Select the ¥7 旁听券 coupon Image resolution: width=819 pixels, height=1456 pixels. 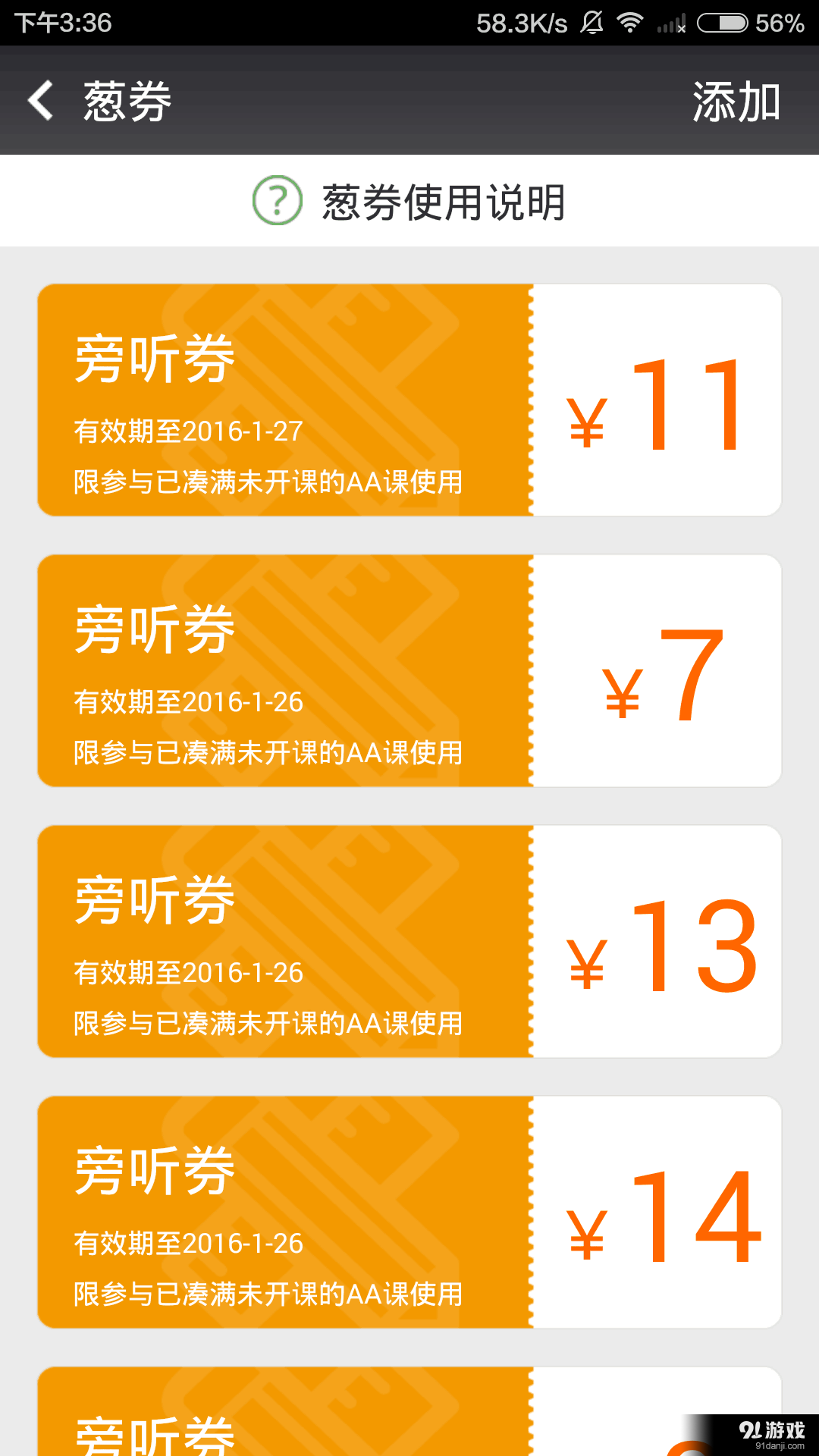click(x=409, y=671)
